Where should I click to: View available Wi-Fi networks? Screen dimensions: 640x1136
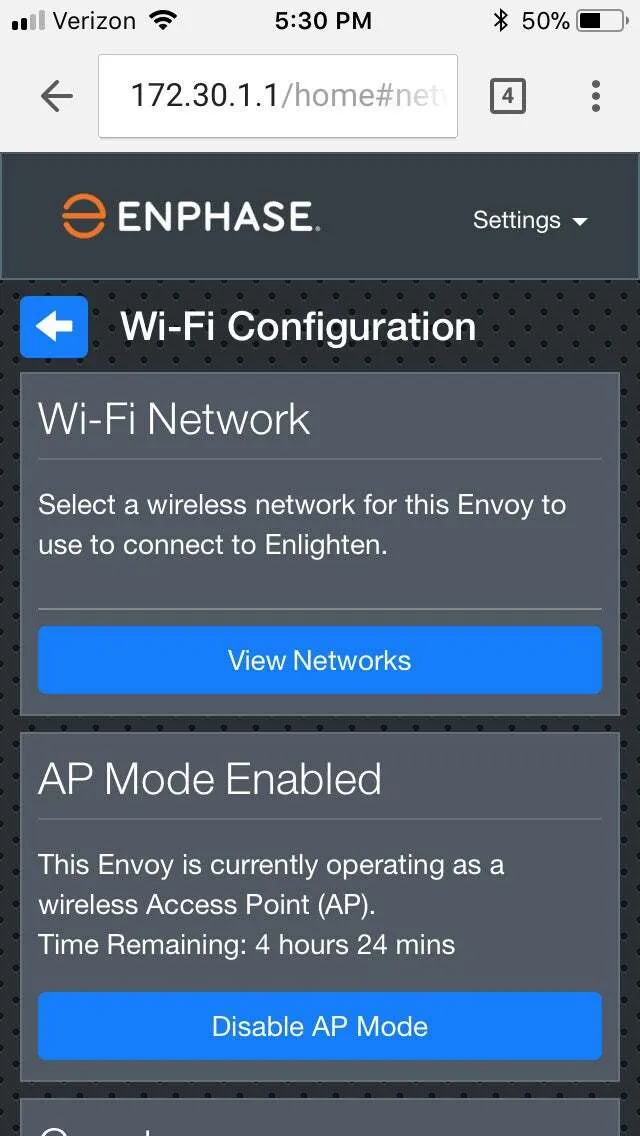pyautogui.click(x=320, y=660)
